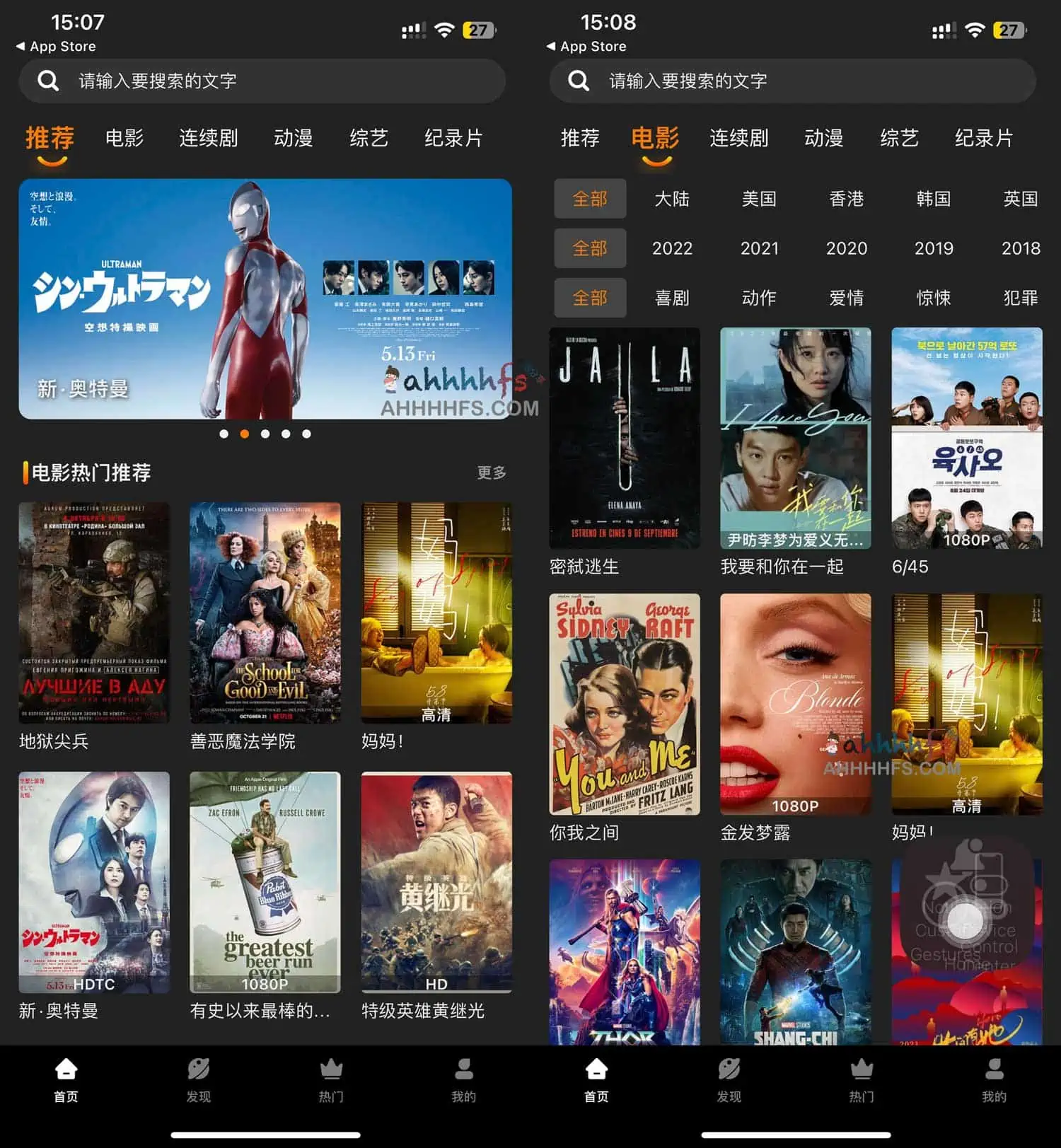Viewport: 1061px width, 1148px height.
Task: Open 更多 for 电影热门推荐
Action: pos(491,472)
